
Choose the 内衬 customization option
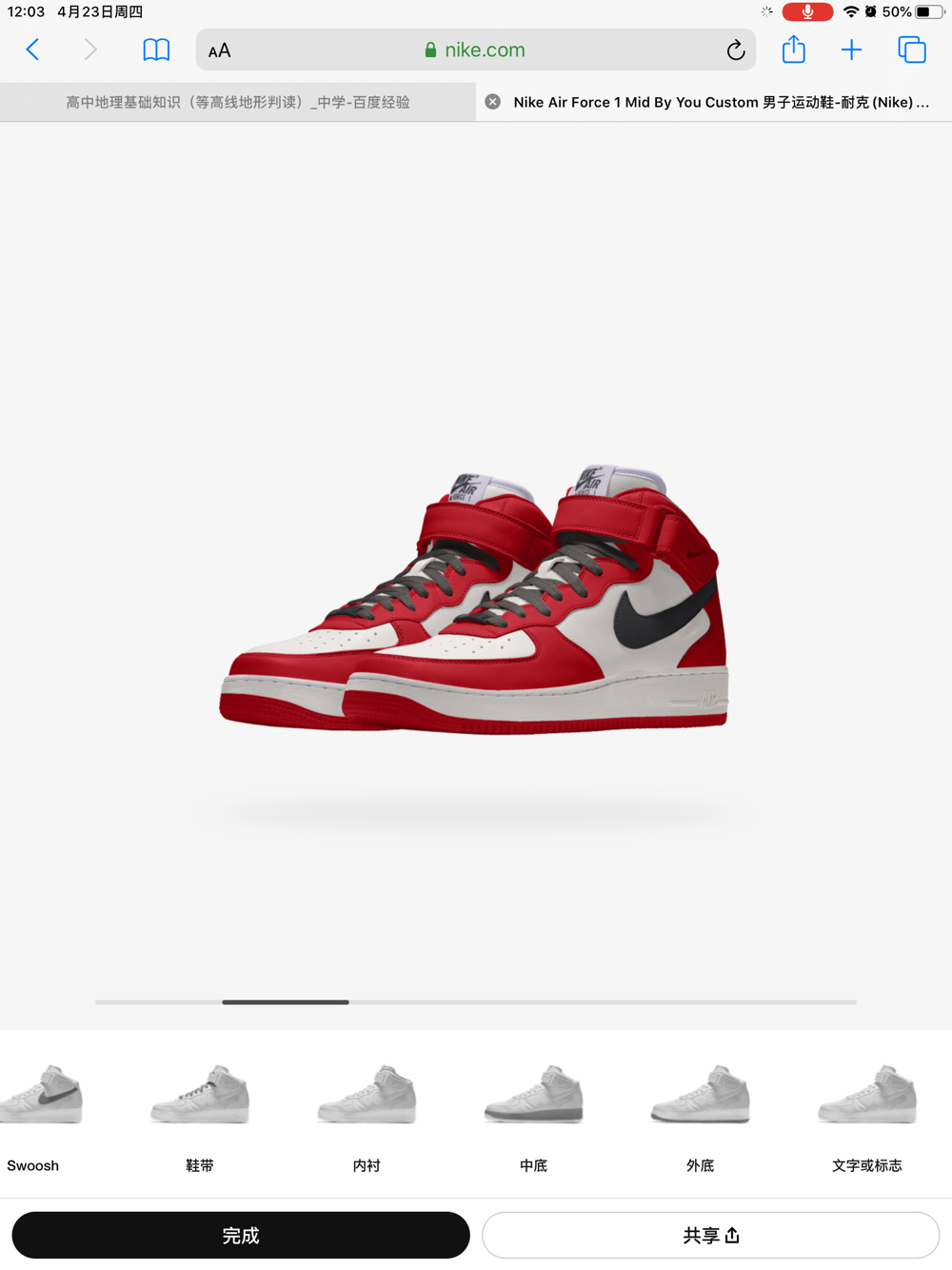[x=367, y=1114]
